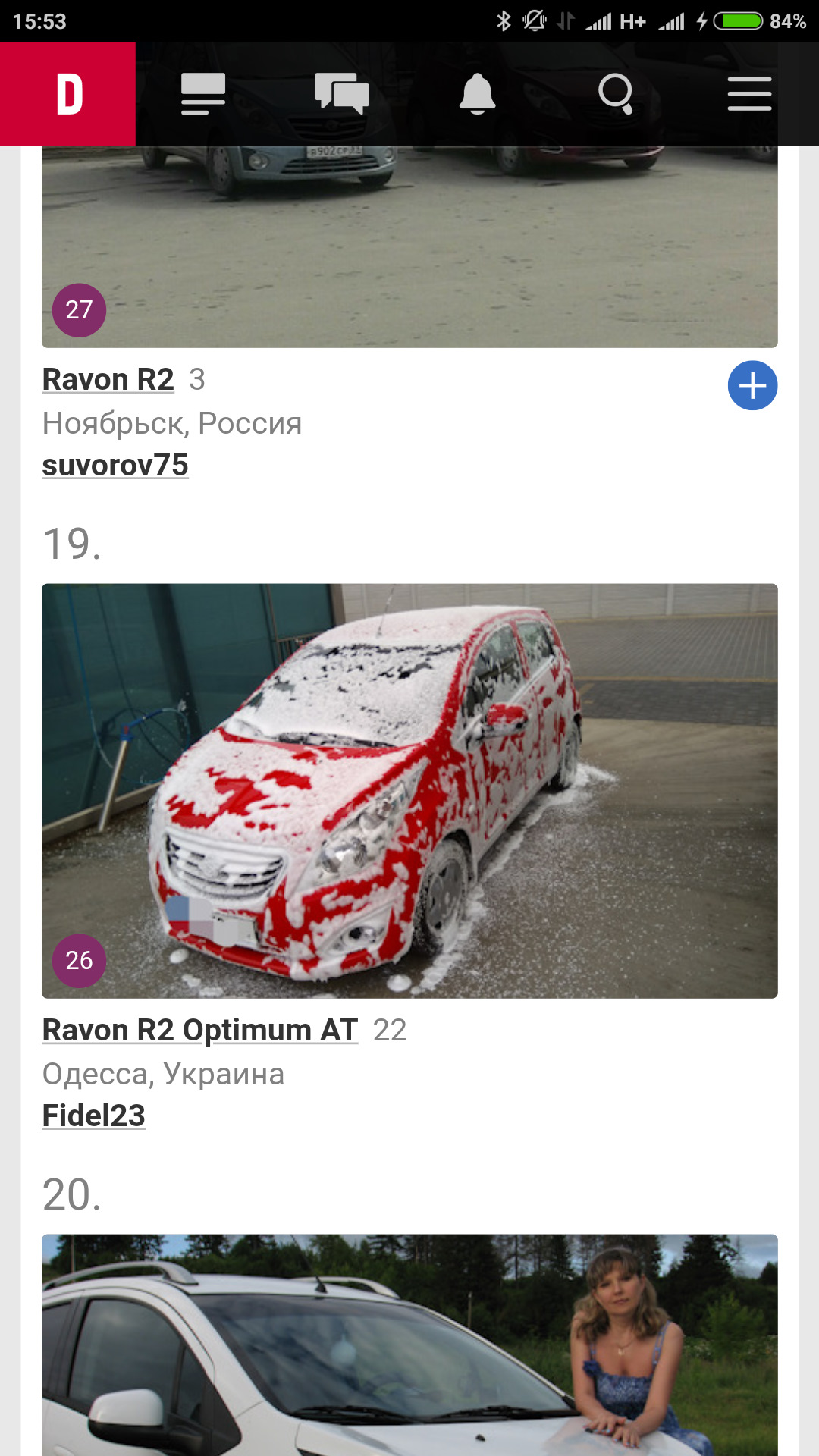The height and width of the screenshot is (1456, 819).
Task: Open the hamburger navigation menu
Action: pyautogui.click(x=750, y=94)
